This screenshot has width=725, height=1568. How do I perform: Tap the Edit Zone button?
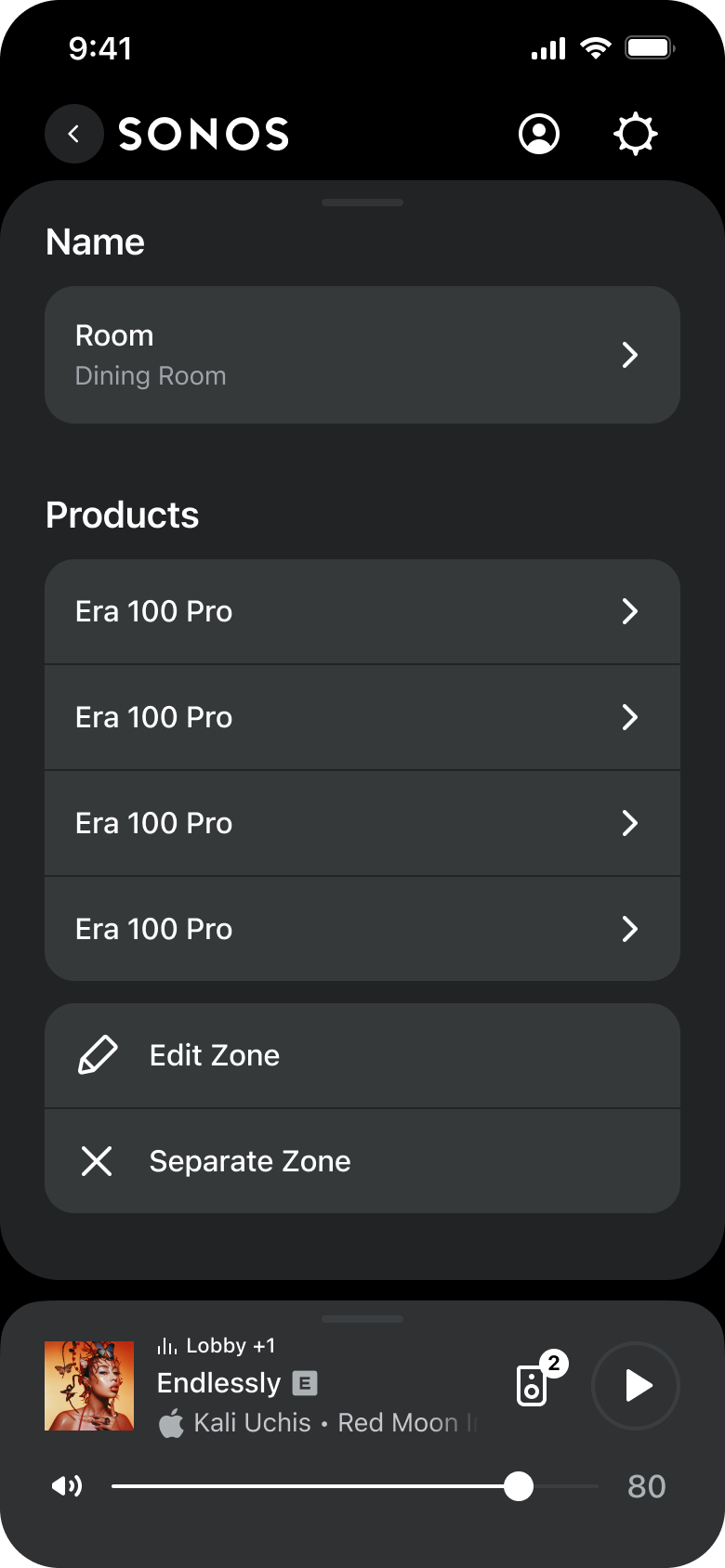click(x=362, y=1055)
